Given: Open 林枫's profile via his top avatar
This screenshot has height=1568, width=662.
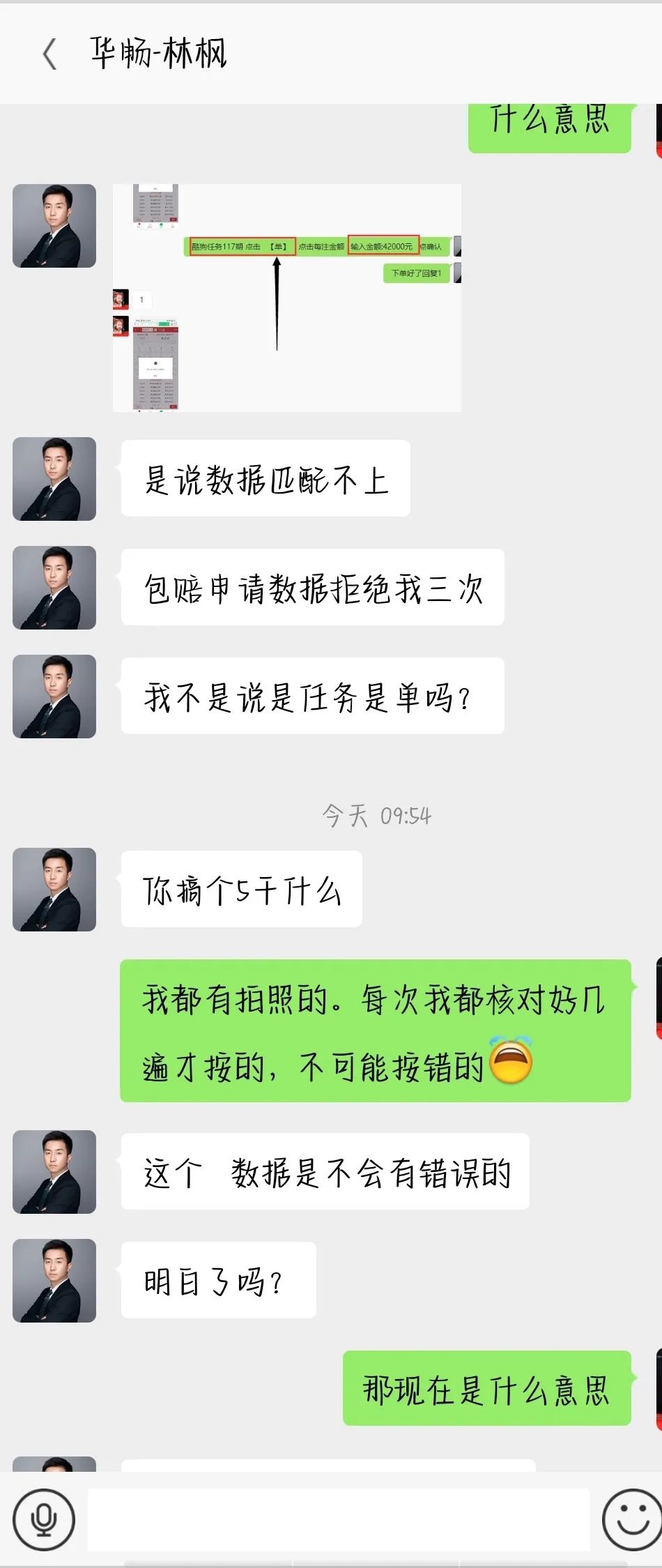Looking at the screenshot, I should 54,224.
